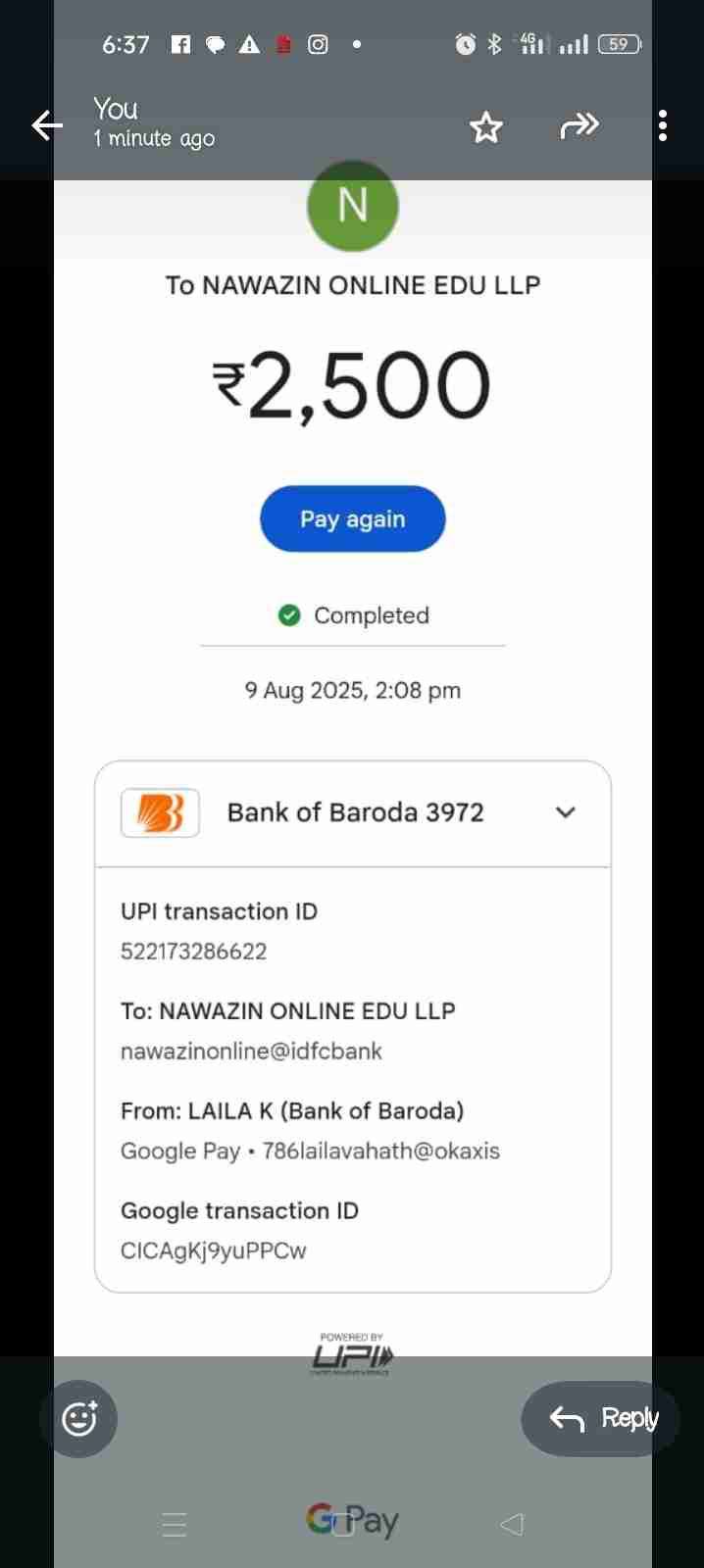Go back from the image viewer

pos(46,125)
